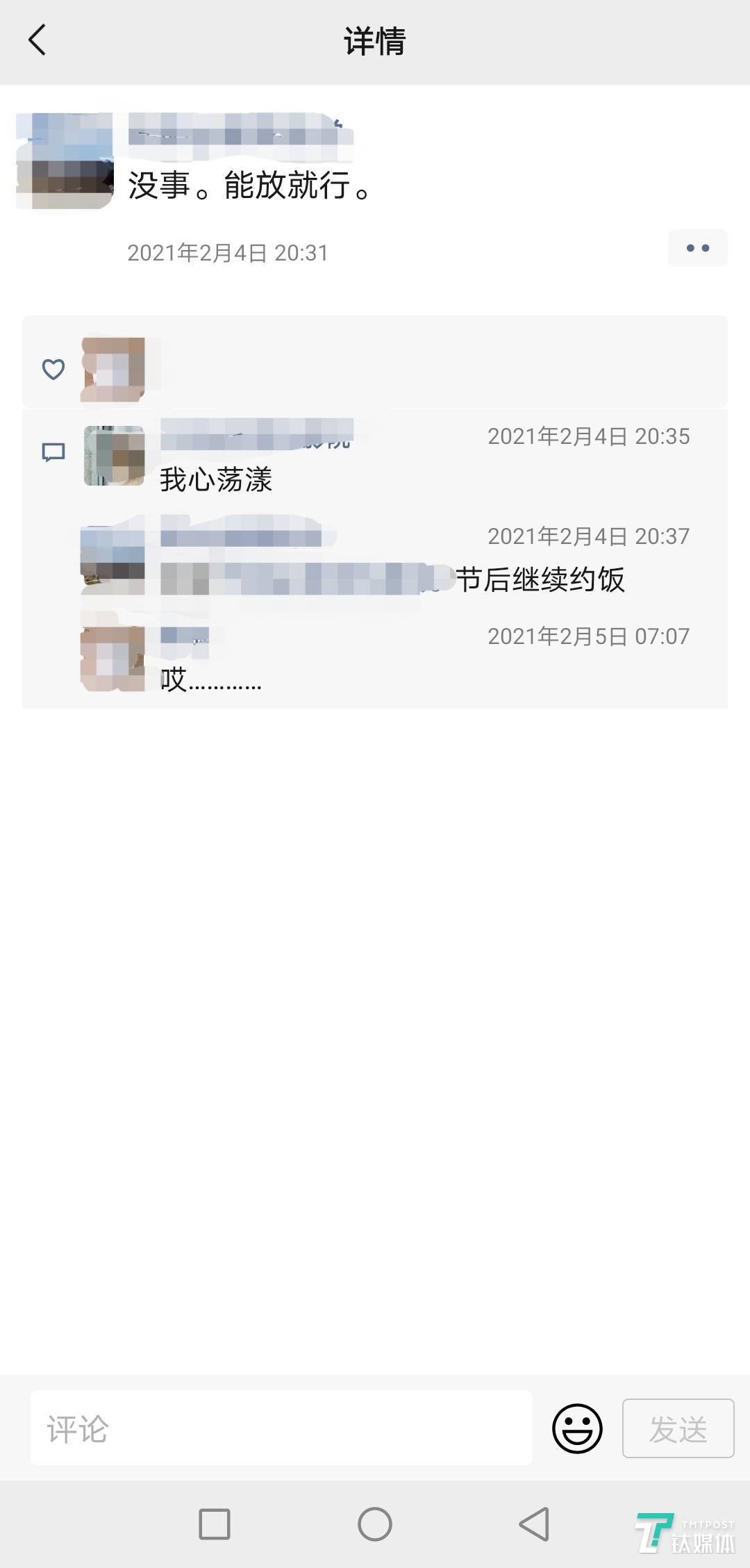The image size is (750, 1568).
Task: Reply to the comment 我心荡漾
Action: click(216, 480)
